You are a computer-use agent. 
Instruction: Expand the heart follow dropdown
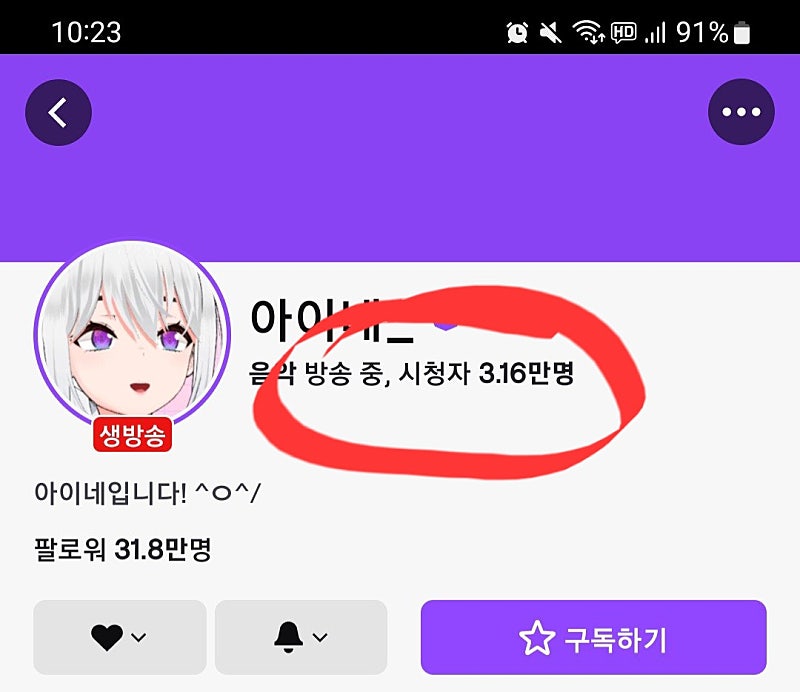click(119, 637)
